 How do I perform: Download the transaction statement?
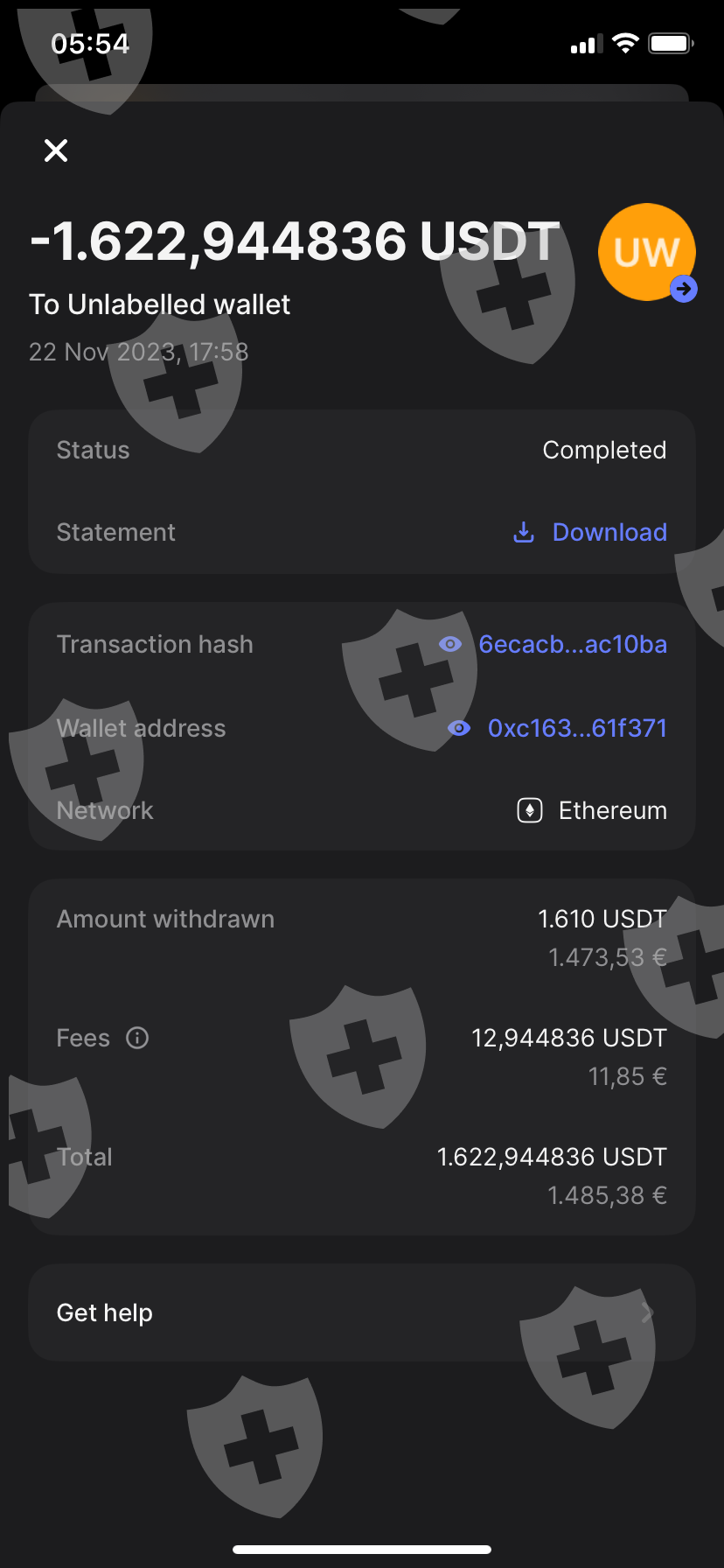[x=590, y=532]
